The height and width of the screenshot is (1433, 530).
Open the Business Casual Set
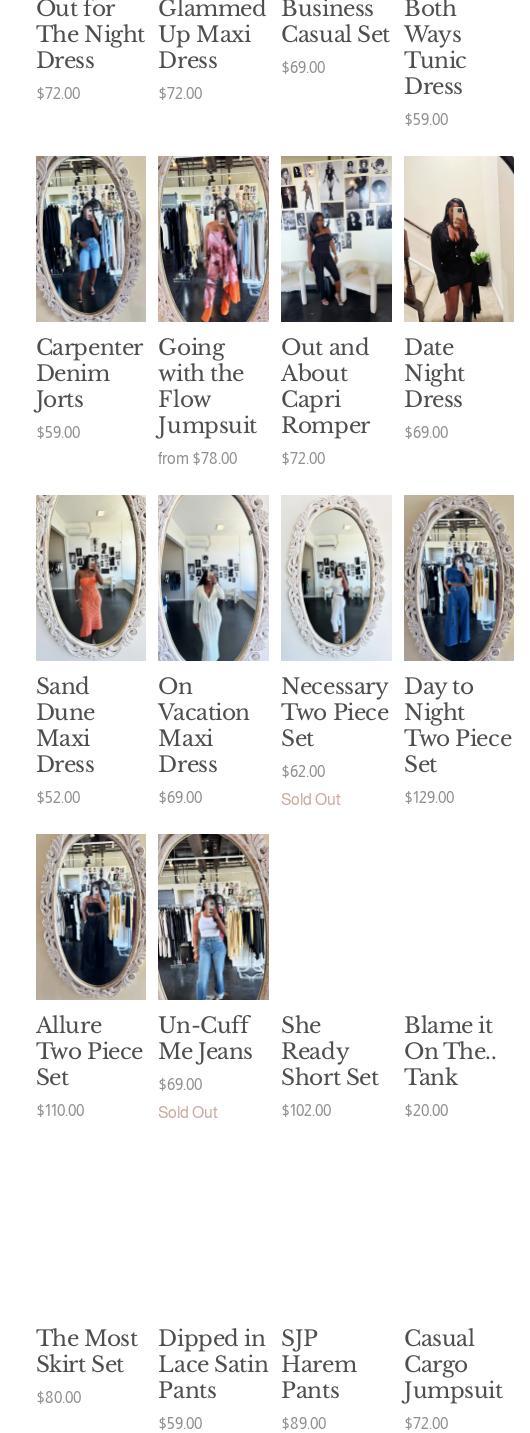point(335,22)
